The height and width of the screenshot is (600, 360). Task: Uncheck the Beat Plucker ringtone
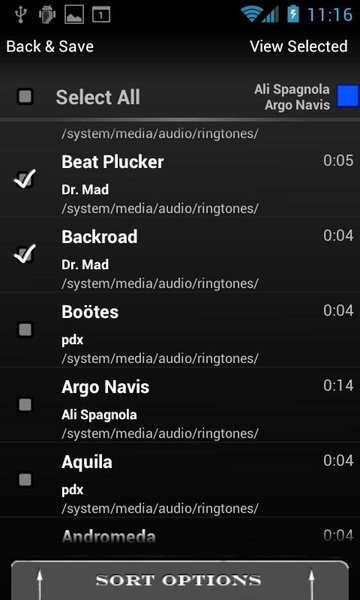tap(25, 179)
